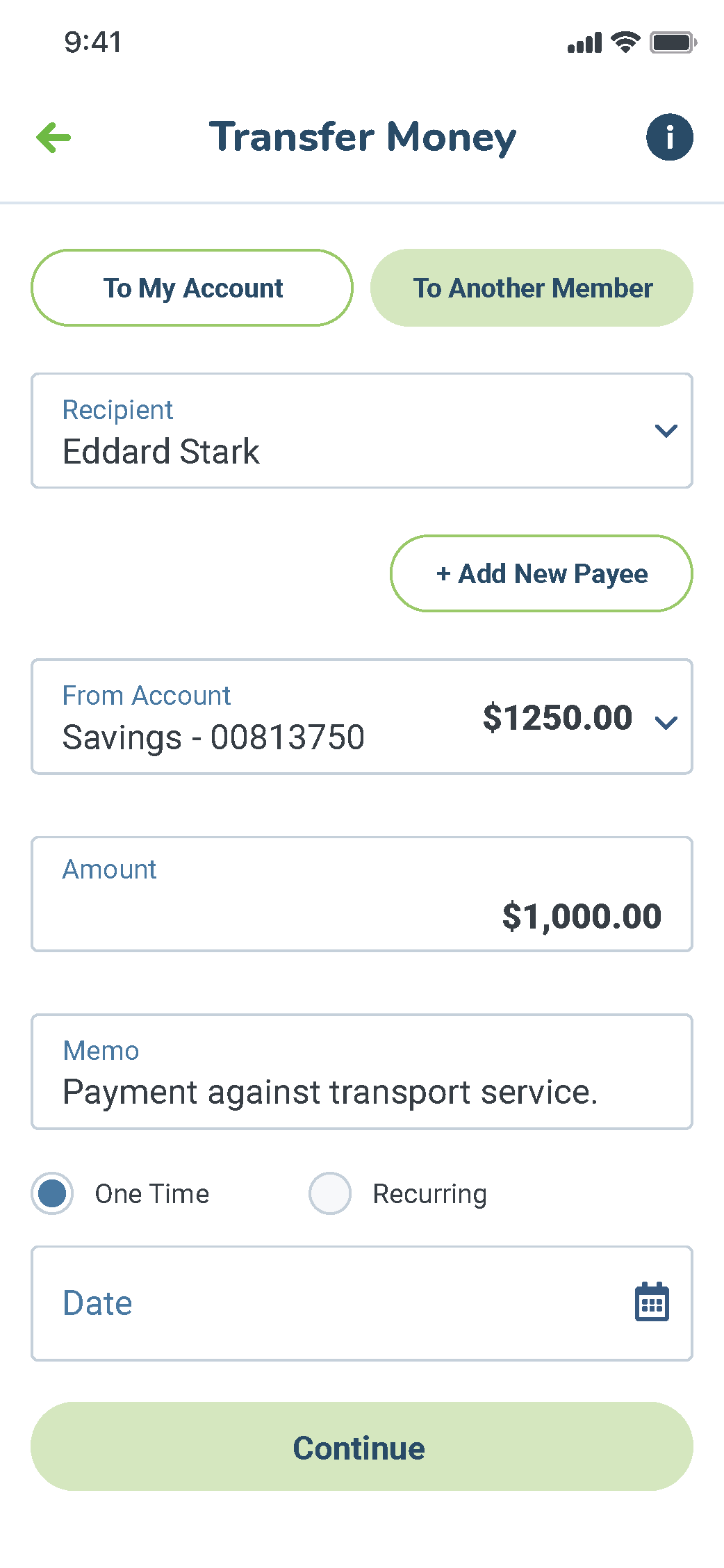Open the info icon
Image resolution: width=724 pixels, height=1568 pixels.
tap(669, 137)
